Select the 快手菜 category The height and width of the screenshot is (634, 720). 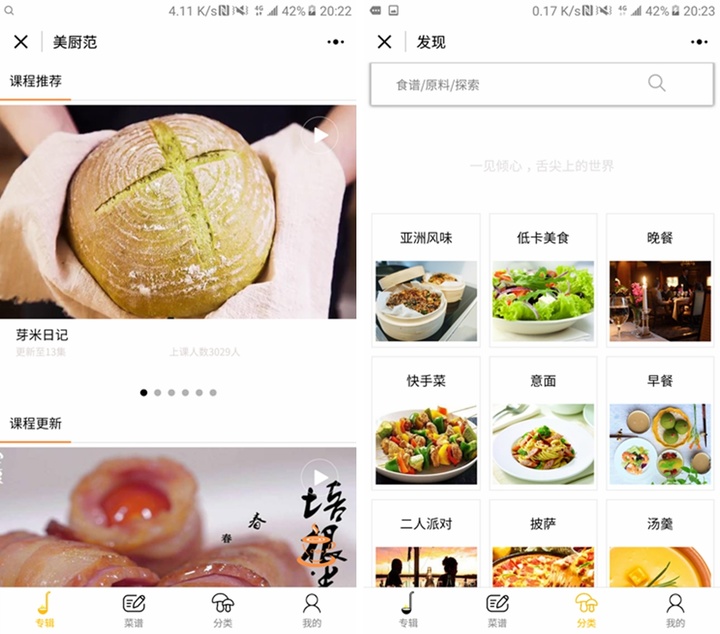tap(426, 423)
